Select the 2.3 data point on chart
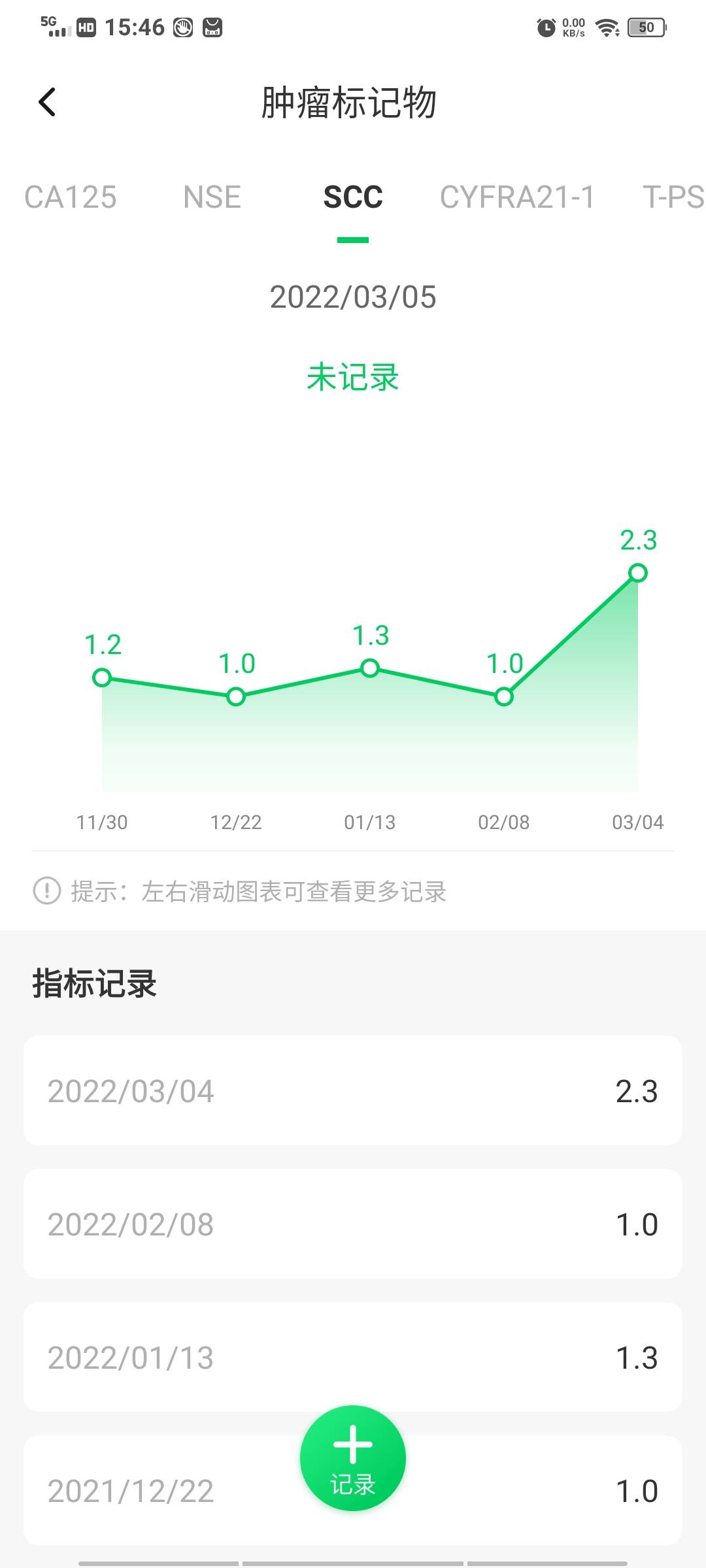Image resolution: width=706 pixels, height=1568 pixels. click(x=637, y=572)
